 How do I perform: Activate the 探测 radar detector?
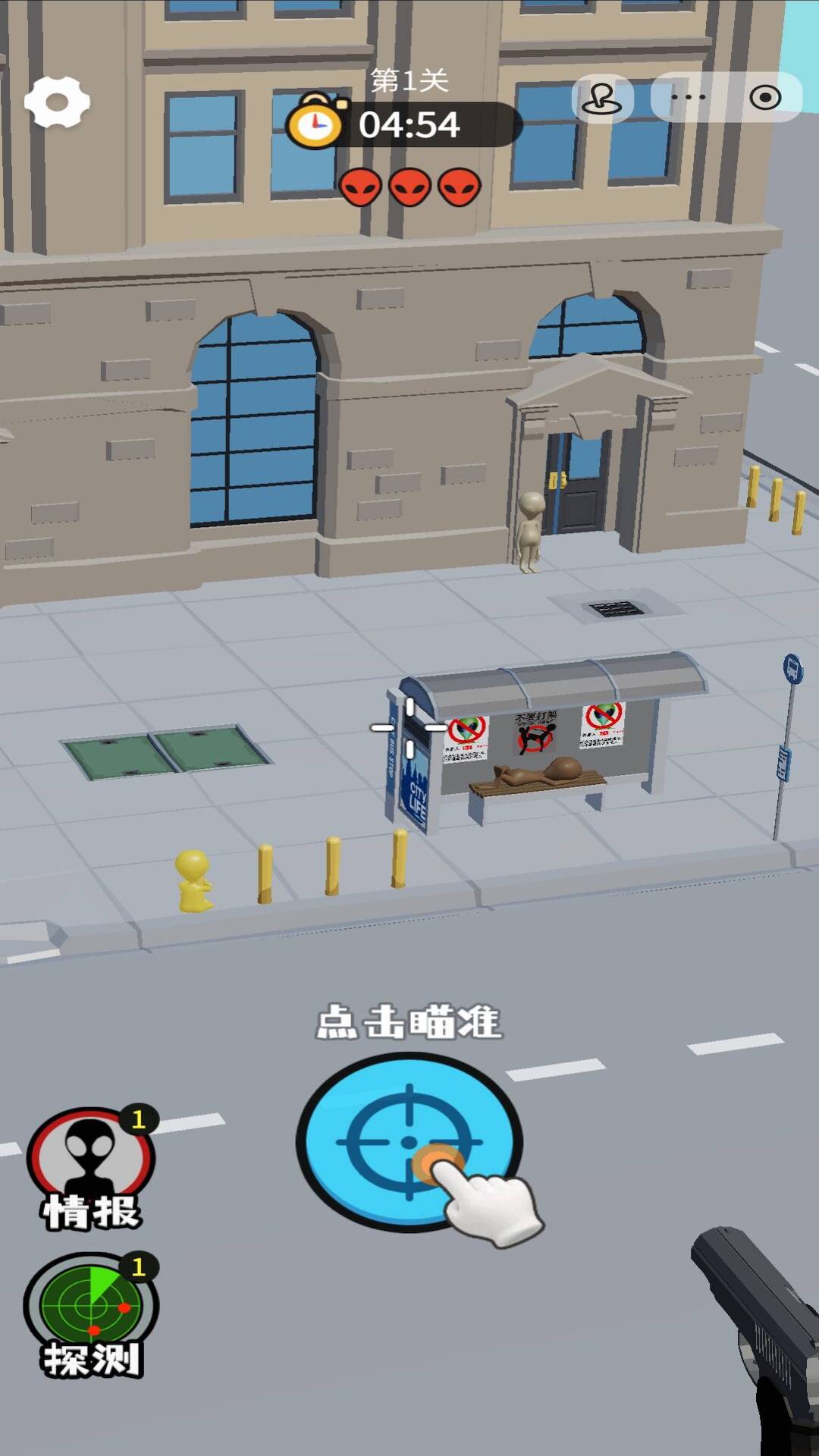click(91, 1313)
